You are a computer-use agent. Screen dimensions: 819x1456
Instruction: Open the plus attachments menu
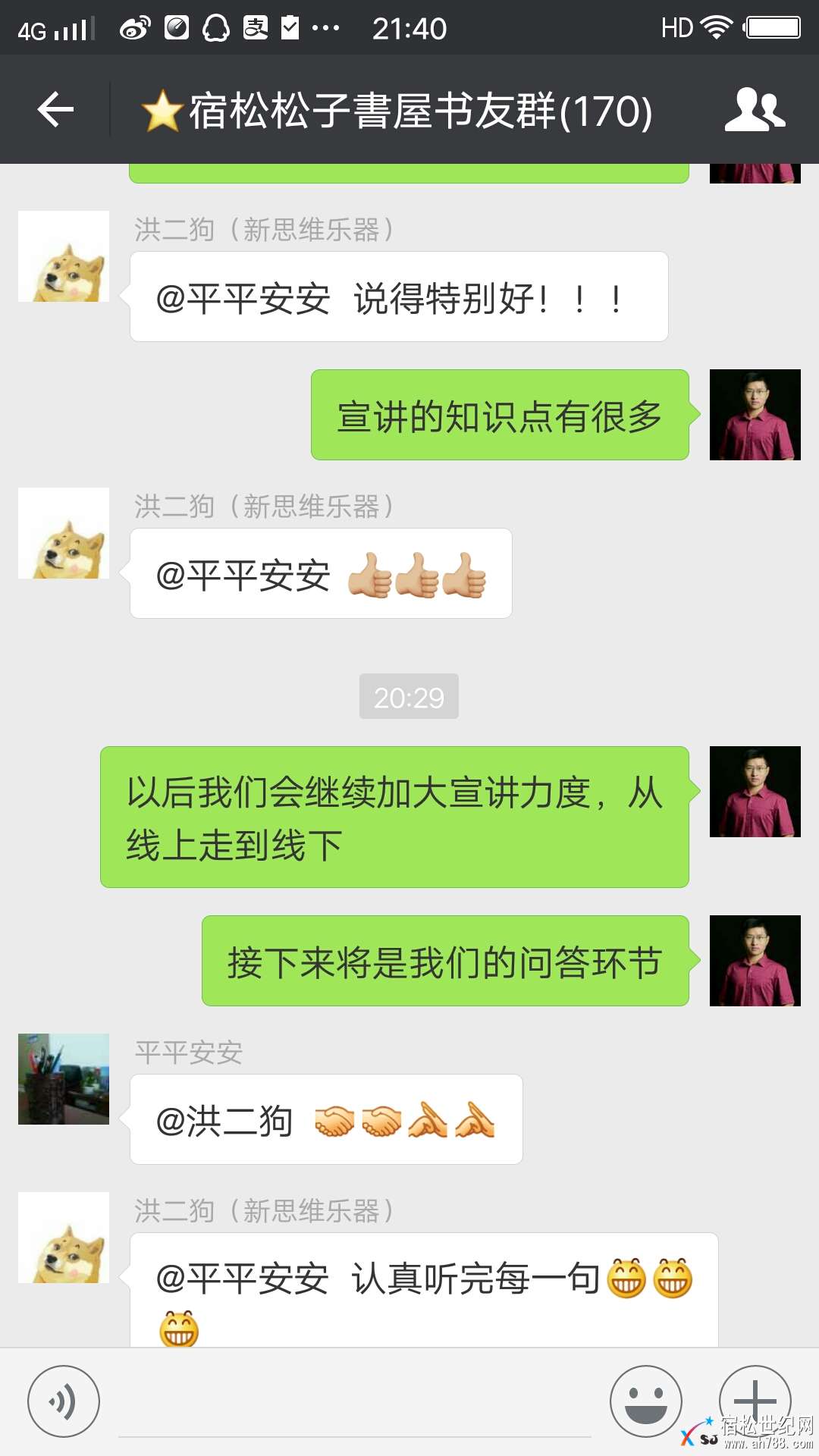[755, 1400]
